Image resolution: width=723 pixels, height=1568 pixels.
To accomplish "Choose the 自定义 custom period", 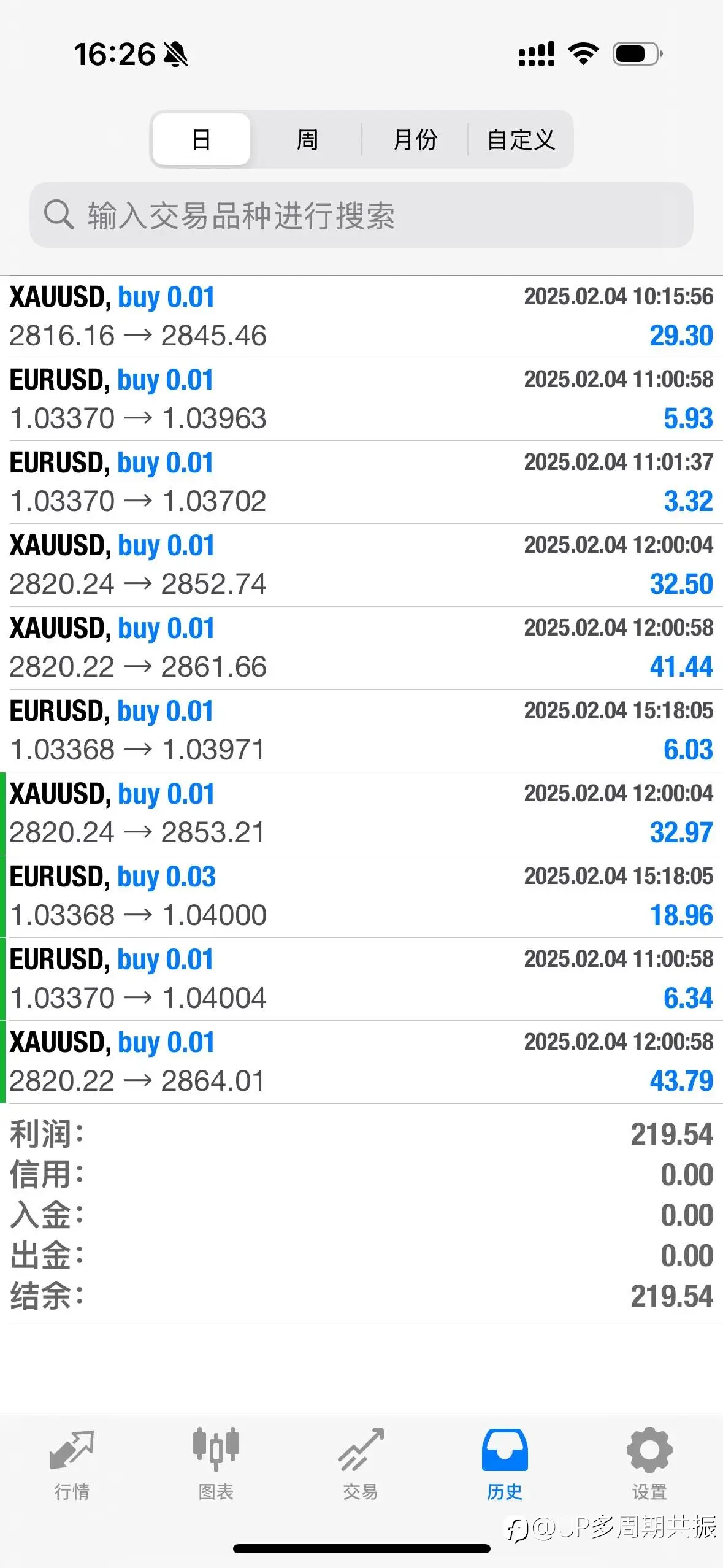I will tap(521, 139).
